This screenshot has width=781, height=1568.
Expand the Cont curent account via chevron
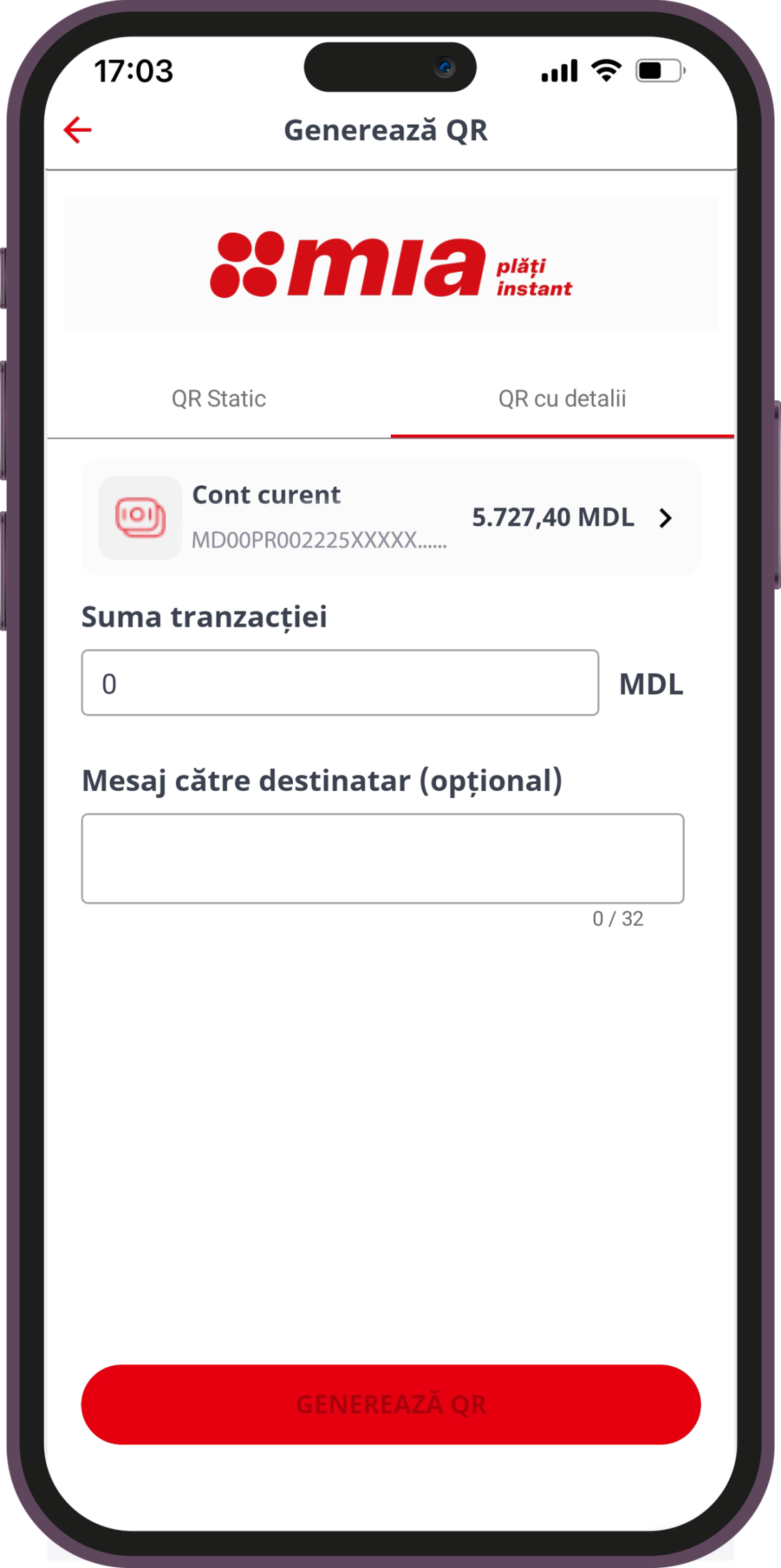pos(665,518)
